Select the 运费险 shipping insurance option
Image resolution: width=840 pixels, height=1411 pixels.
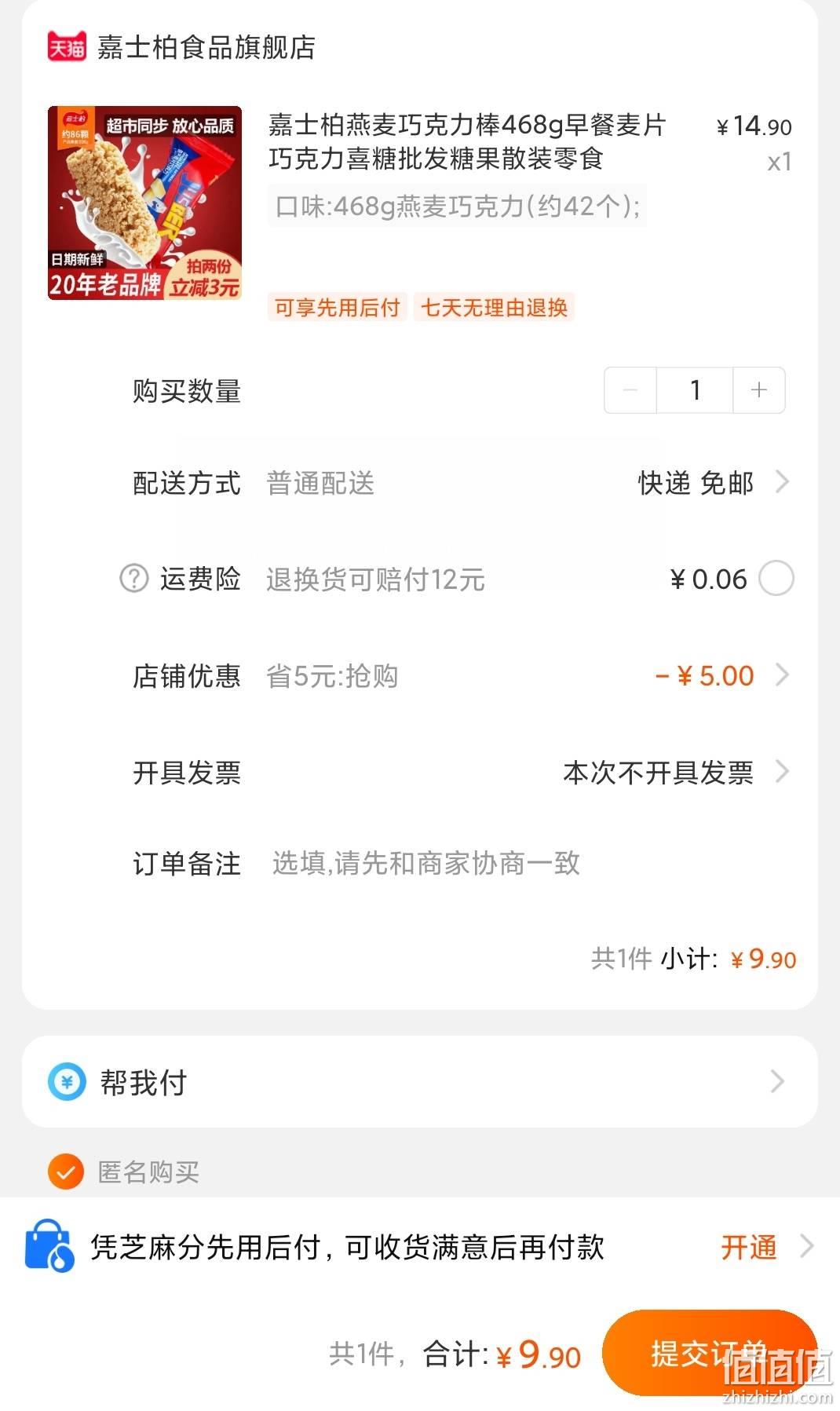pyautogui.click(x=776, y=579)
